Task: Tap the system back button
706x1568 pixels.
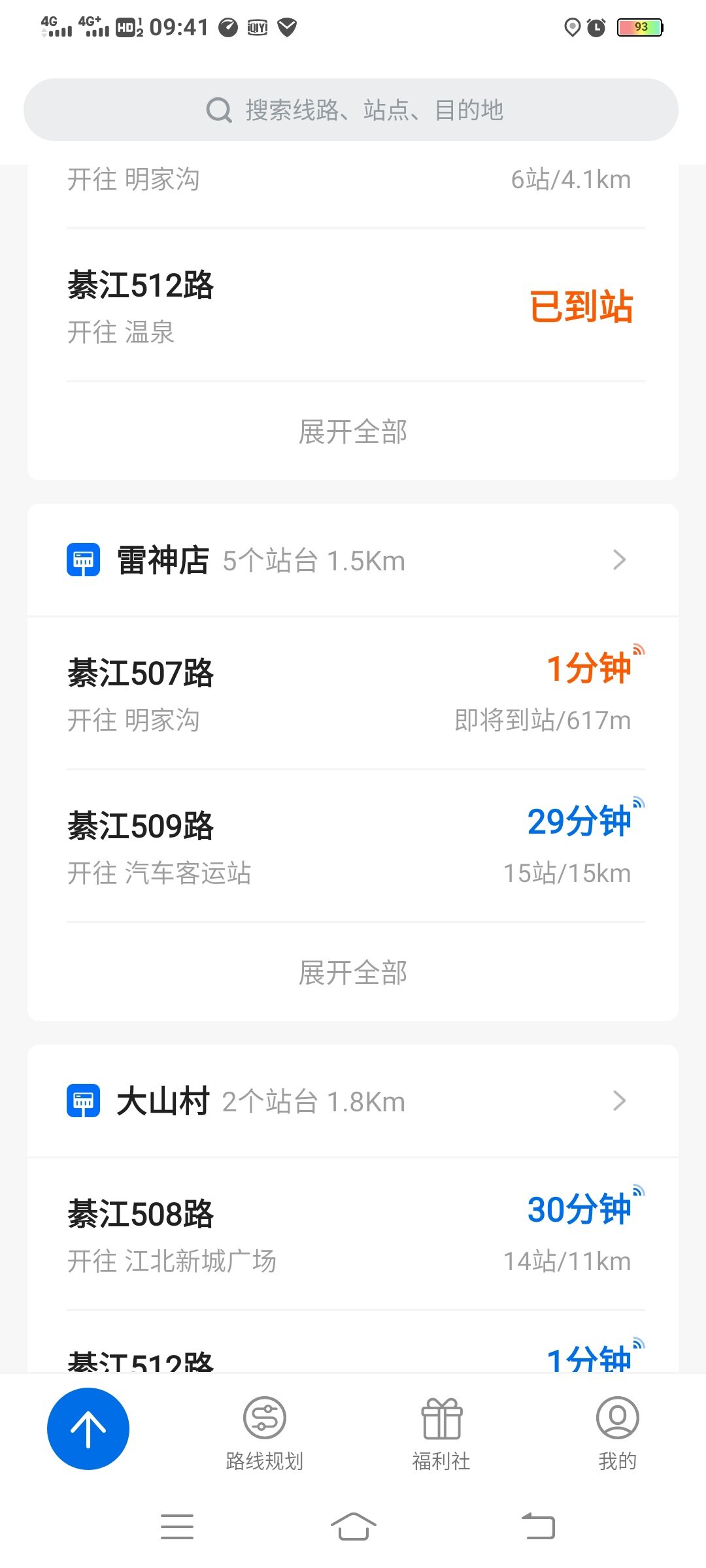Action: [538, 1526]
